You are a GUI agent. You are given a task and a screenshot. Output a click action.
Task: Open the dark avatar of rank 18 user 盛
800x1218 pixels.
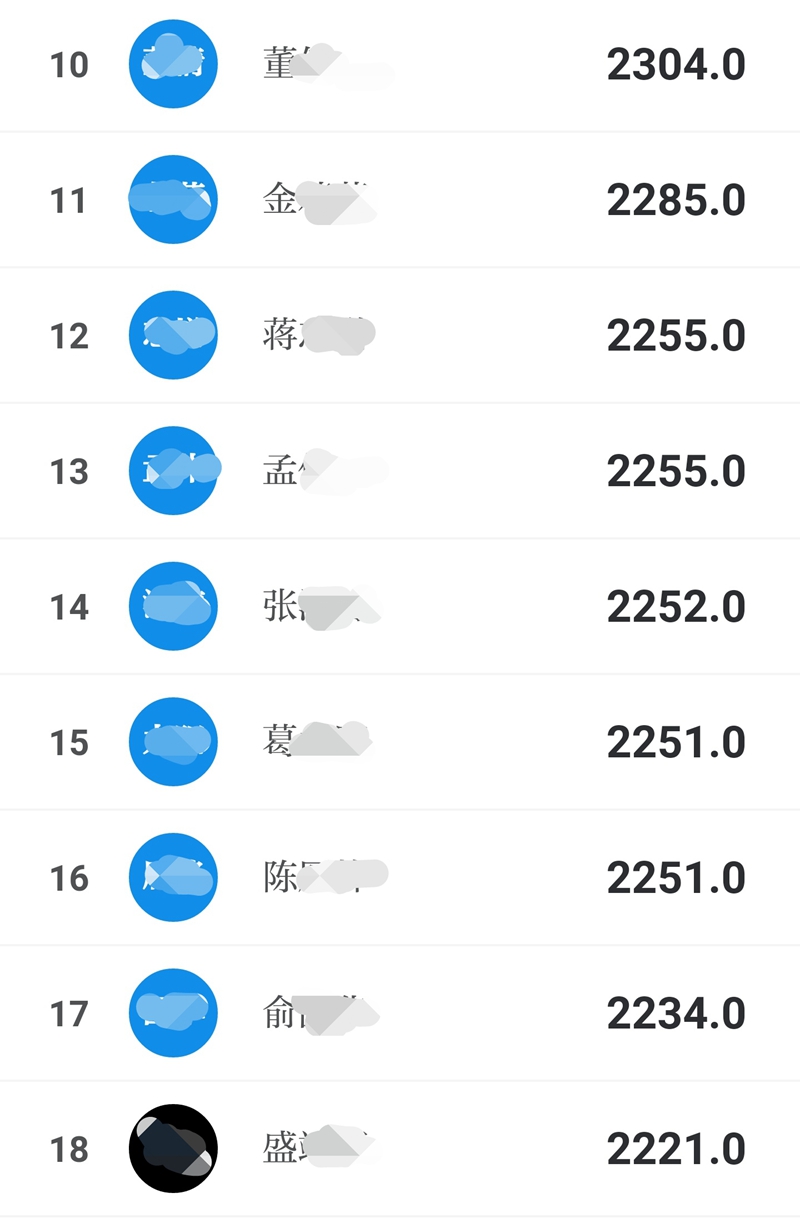point(173,1148)
